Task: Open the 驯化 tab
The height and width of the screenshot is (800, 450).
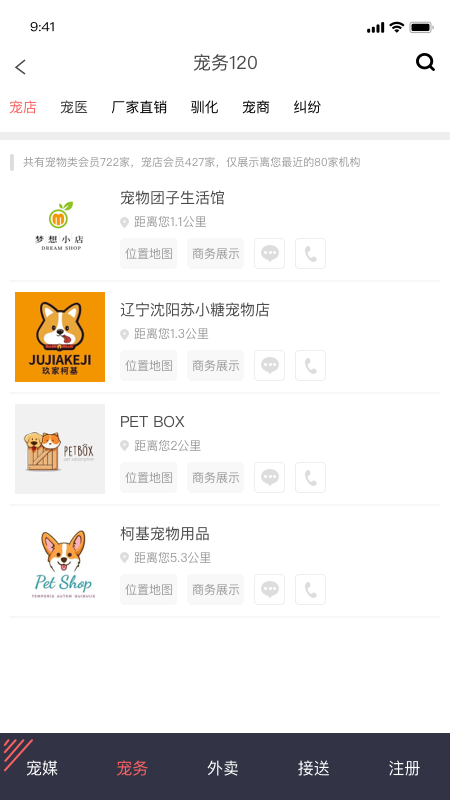Action: click(204, 107)
